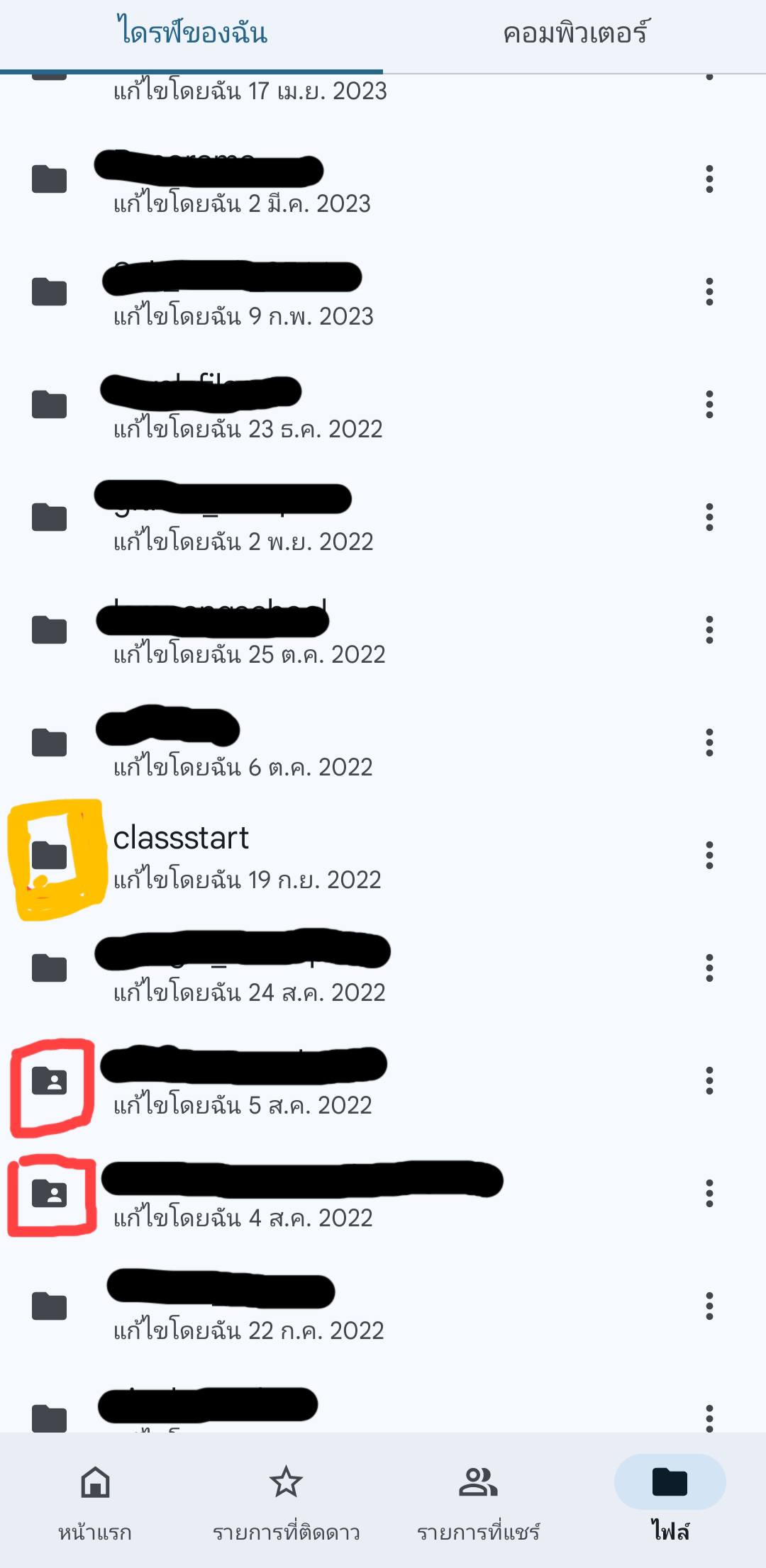Switch to the คอมพิวเตอร์ tab
Screen dimensions: 766x1568
coord(574,34)
